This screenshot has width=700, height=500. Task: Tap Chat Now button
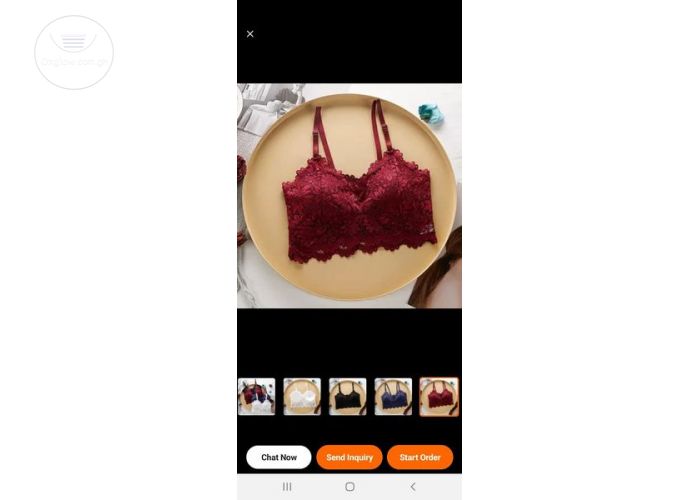[x=279, y=457]
